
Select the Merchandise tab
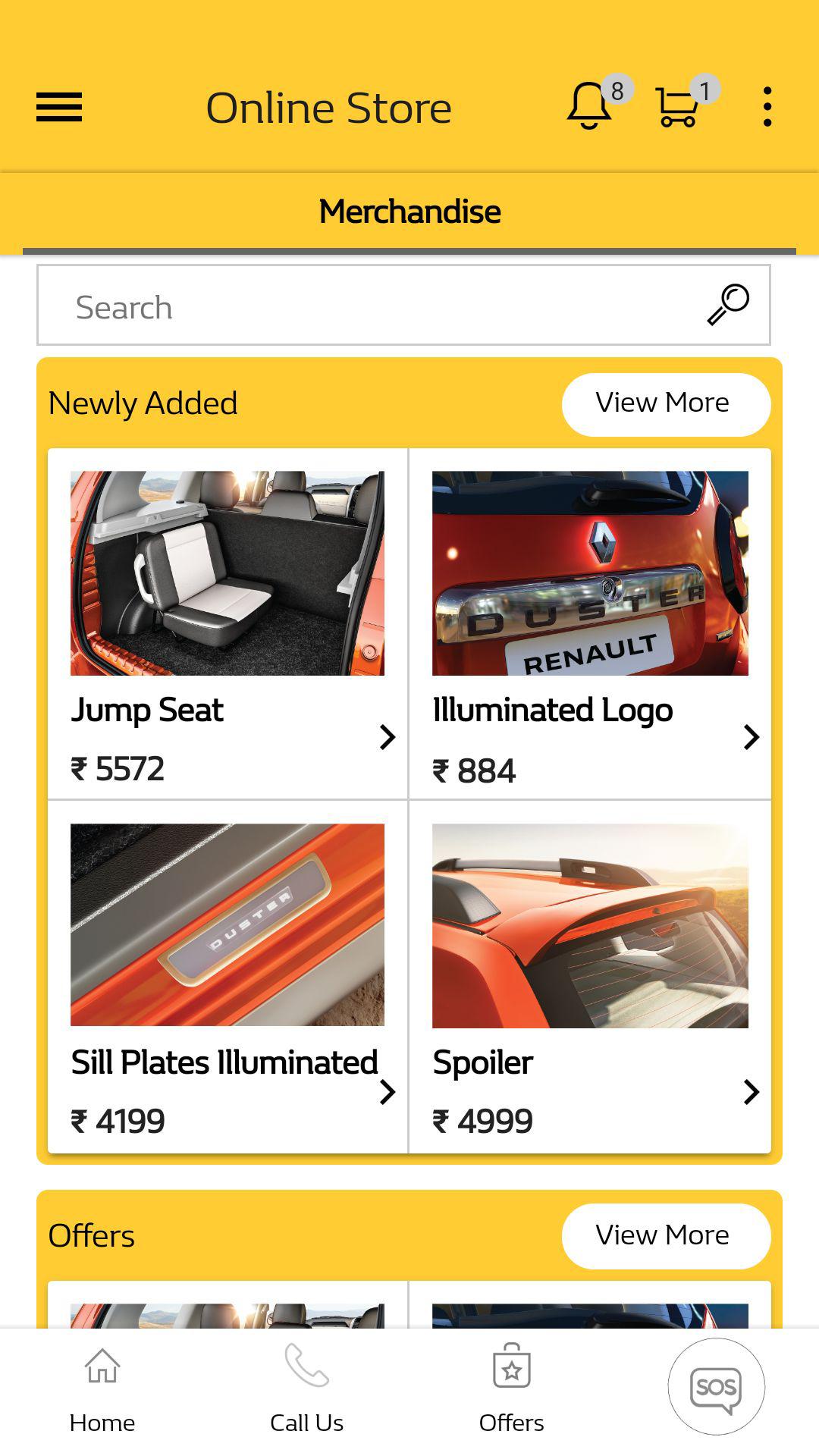(x=409, y=212)
